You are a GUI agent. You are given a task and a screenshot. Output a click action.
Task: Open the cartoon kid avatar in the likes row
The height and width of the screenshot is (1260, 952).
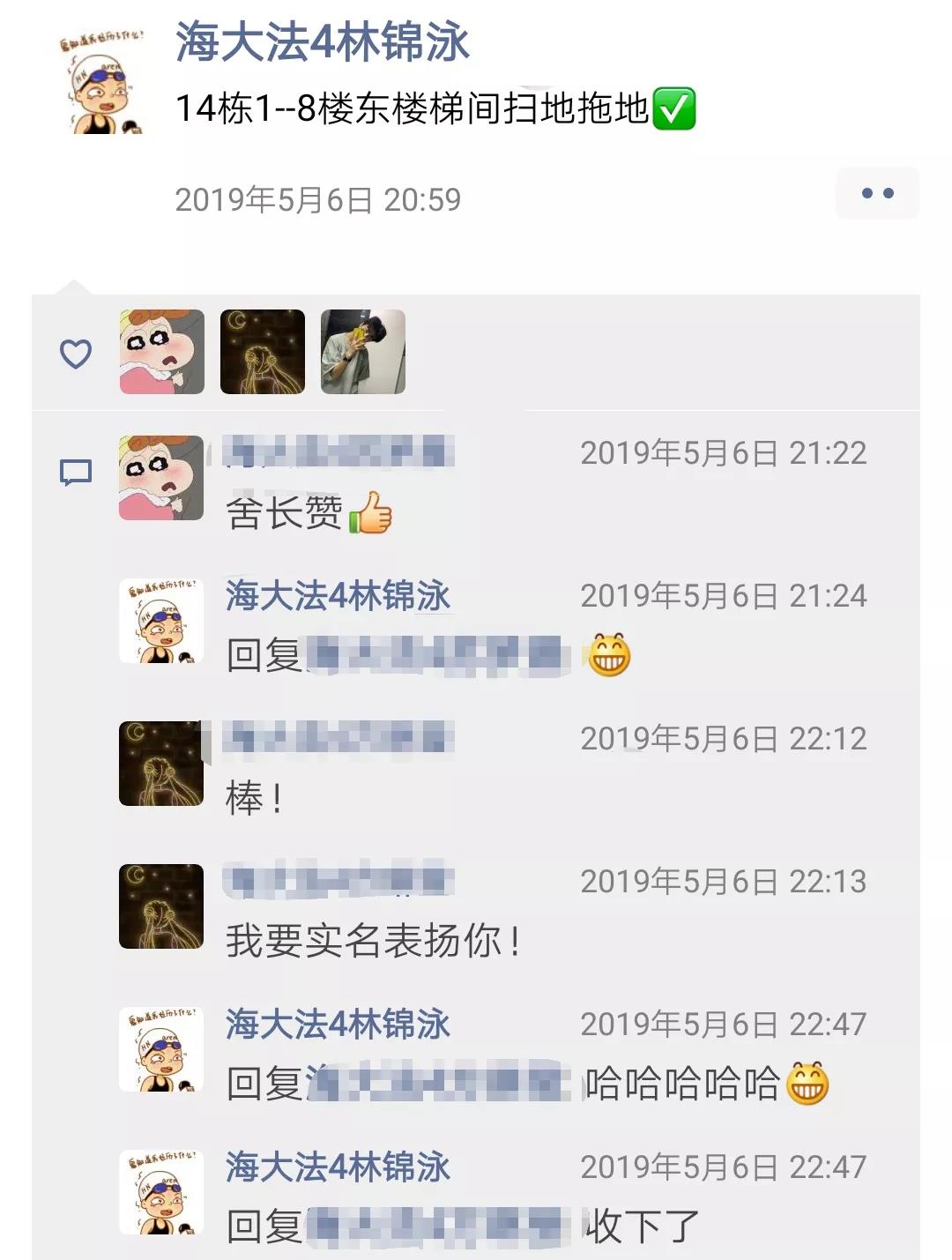[162, 352]
